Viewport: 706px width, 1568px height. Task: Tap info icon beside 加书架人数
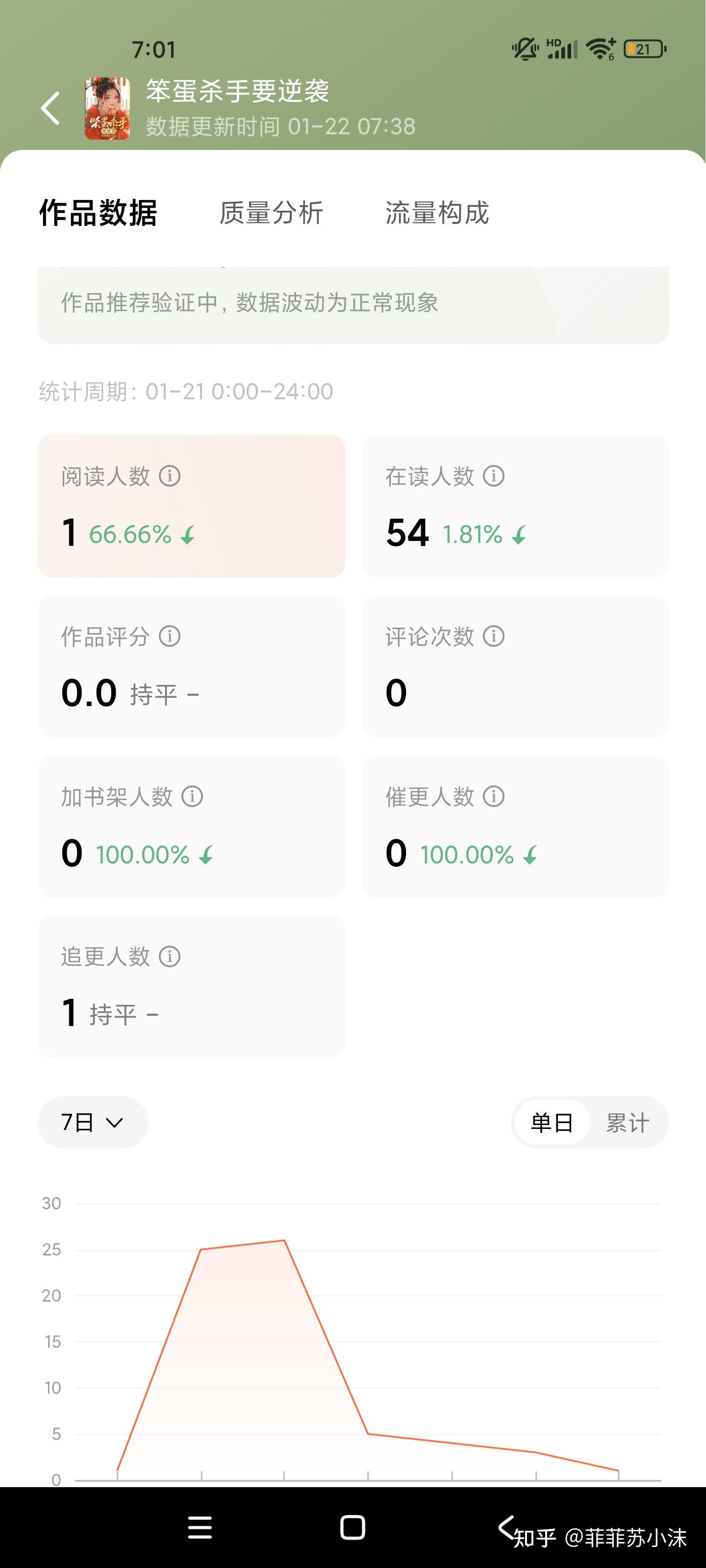coord(193,796)
